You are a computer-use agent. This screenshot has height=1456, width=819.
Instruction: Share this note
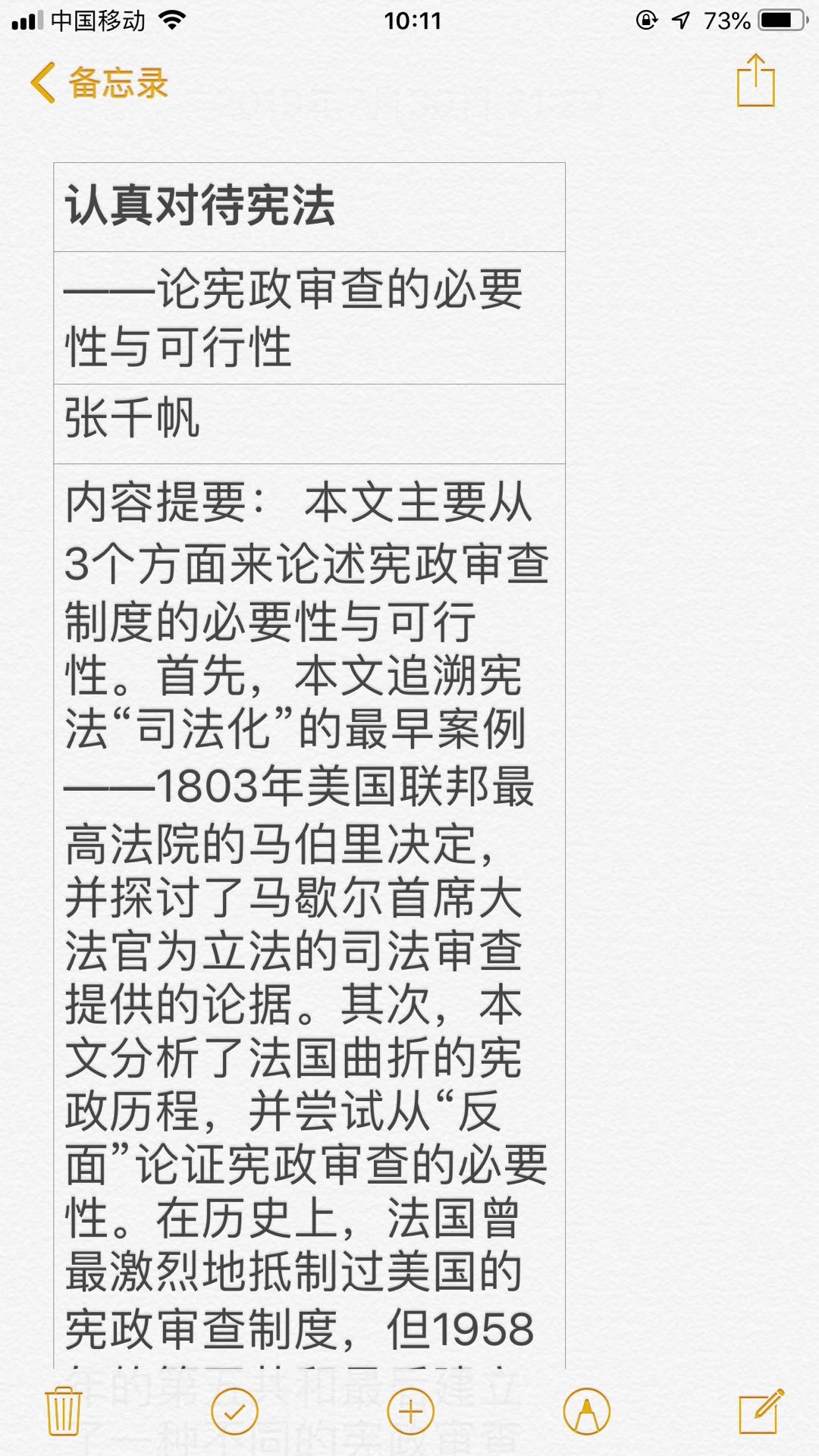pos(755,80)
